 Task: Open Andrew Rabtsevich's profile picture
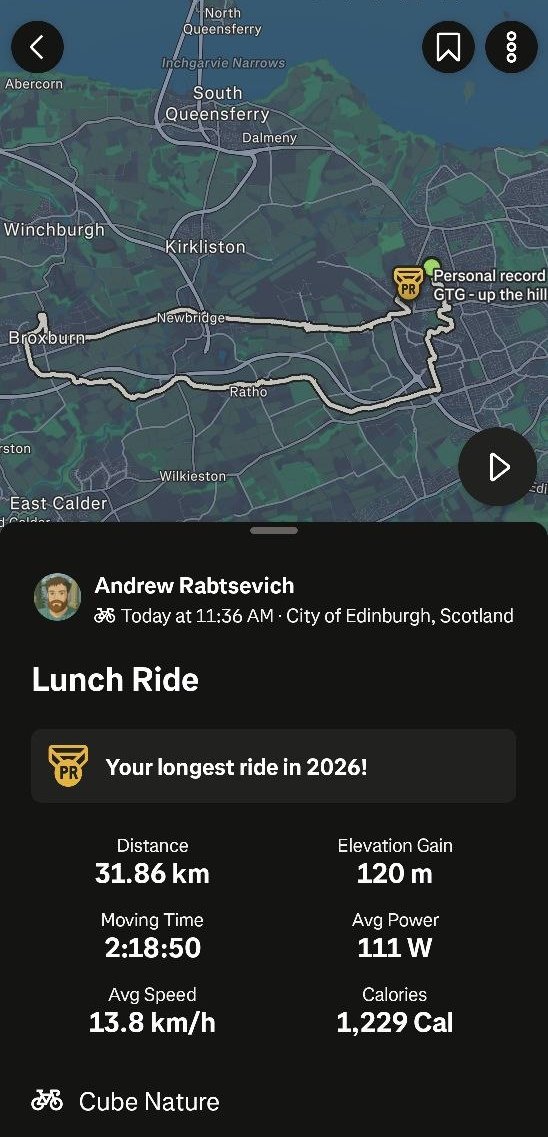(x=57, y=597)
